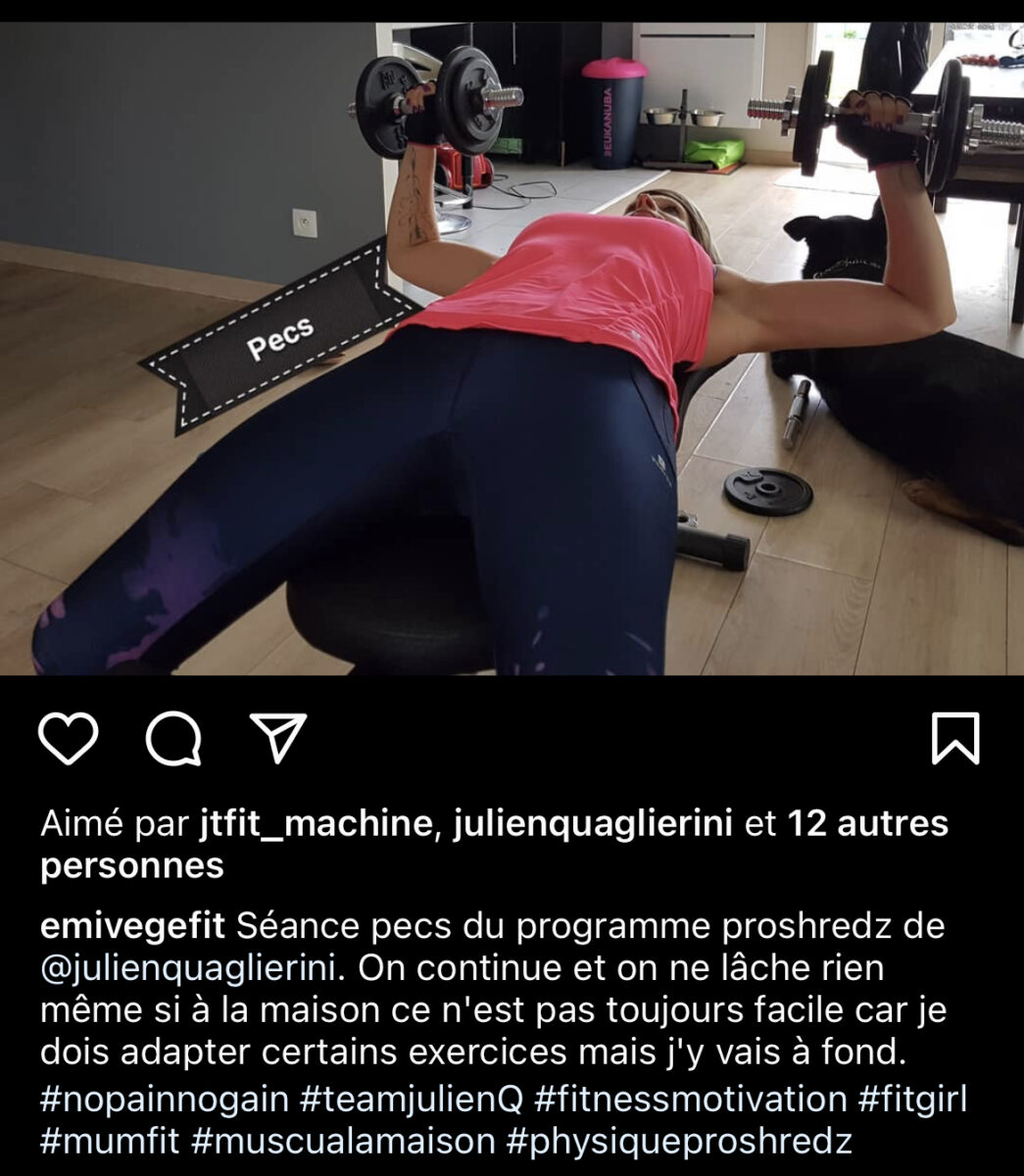
Task: Open hashtag #fitgirl
Action: point(912,1099)
